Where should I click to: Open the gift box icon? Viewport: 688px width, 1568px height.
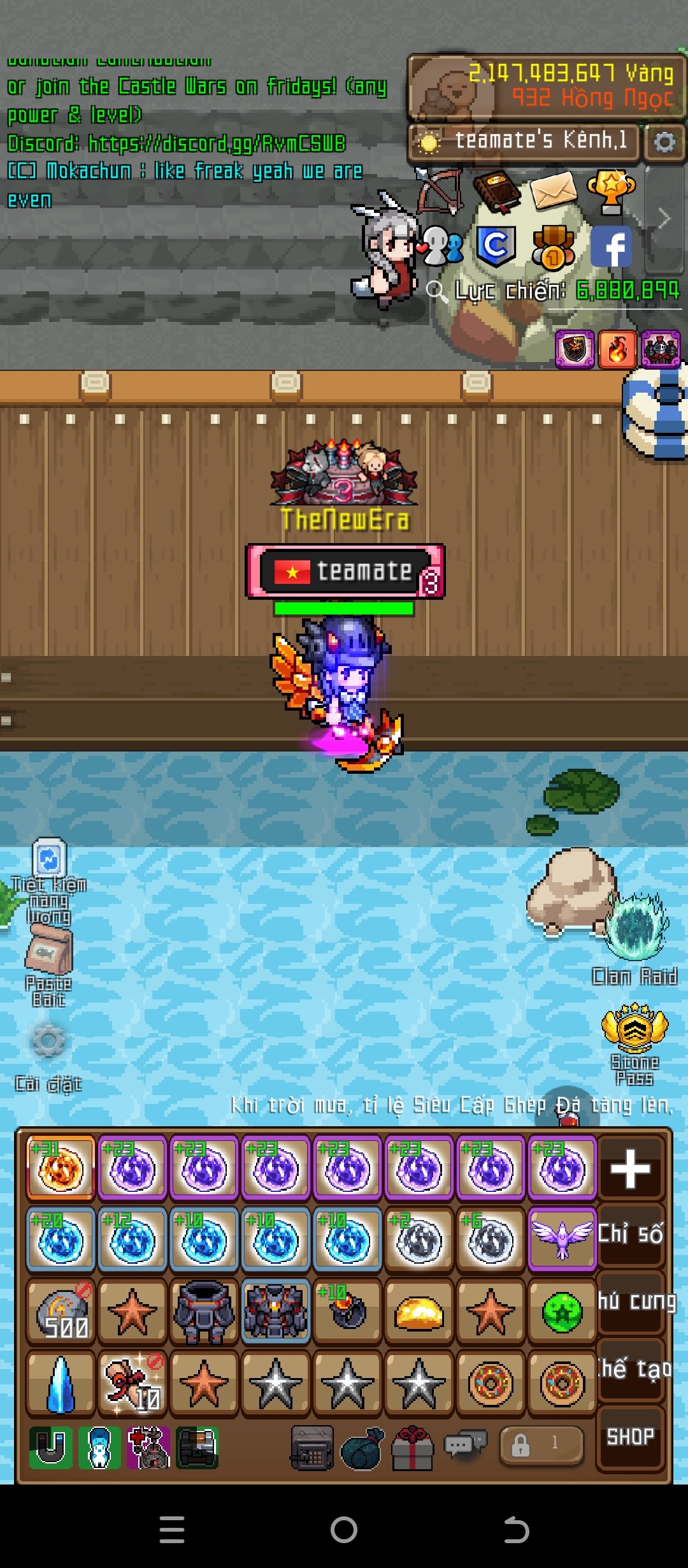click(x=413, y=1448)
